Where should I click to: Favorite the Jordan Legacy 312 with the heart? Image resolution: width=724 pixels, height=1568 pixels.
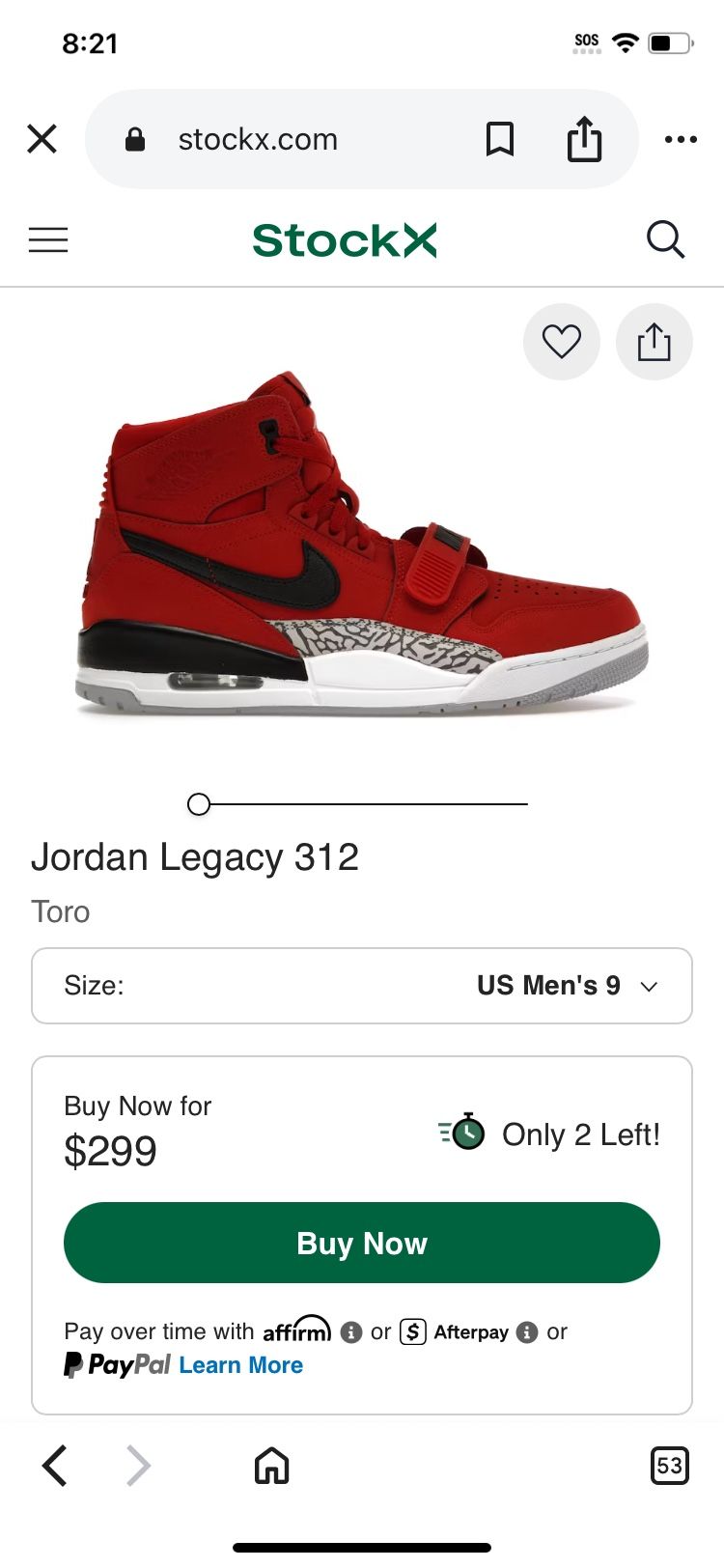[561, 342]
